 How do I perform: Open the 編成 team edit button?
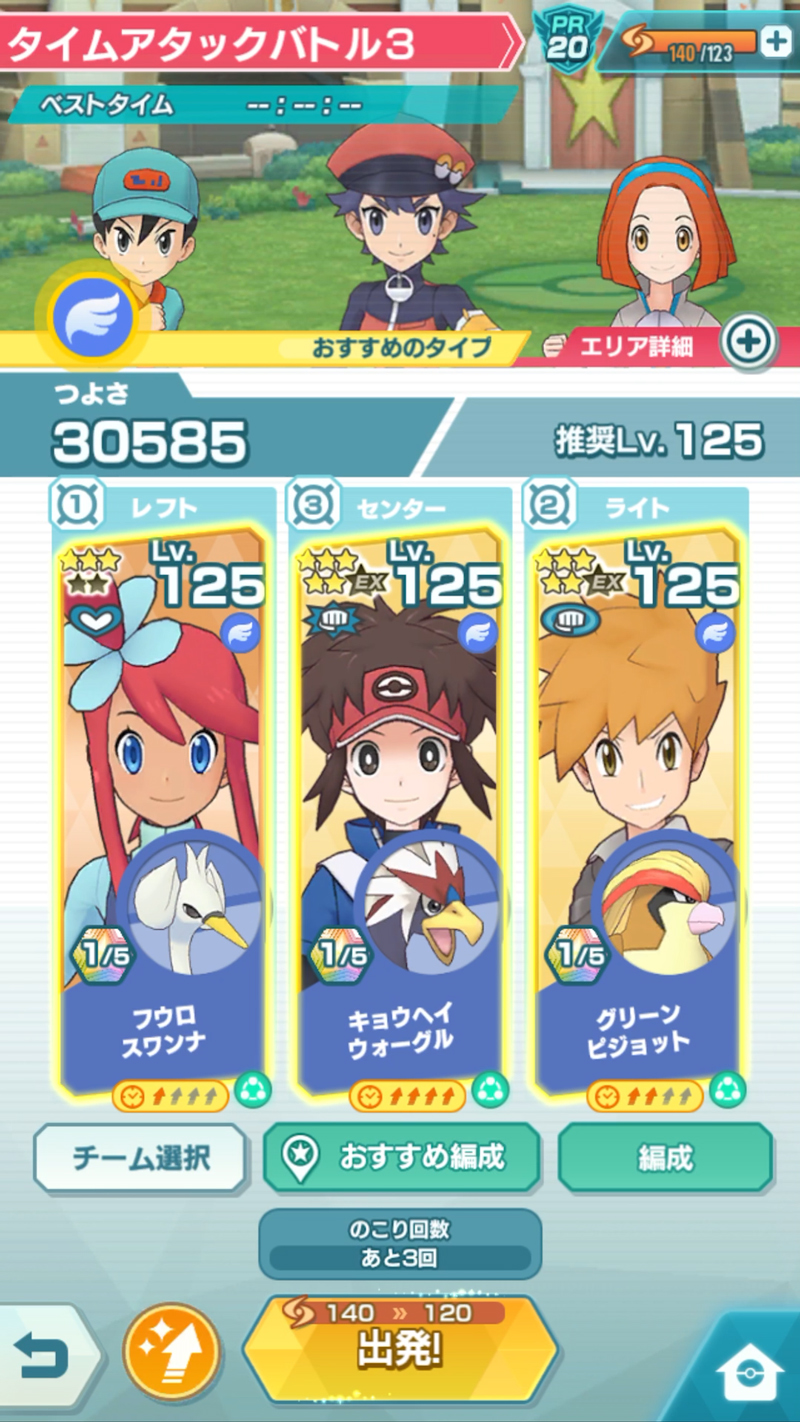pyautogui.click(x=665, y=1158)
